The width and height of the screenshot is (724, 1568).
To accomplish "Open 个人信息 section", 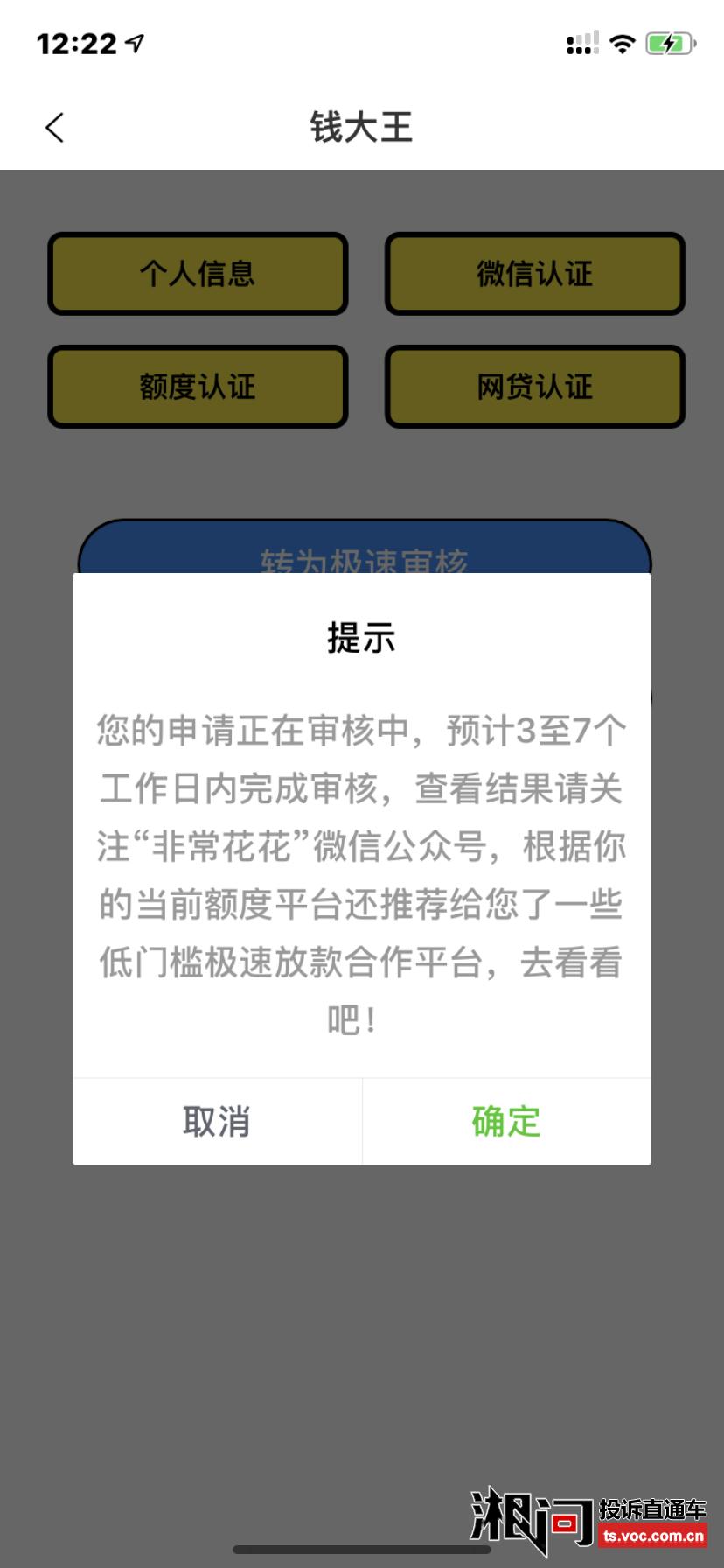I will coord(198,274).
